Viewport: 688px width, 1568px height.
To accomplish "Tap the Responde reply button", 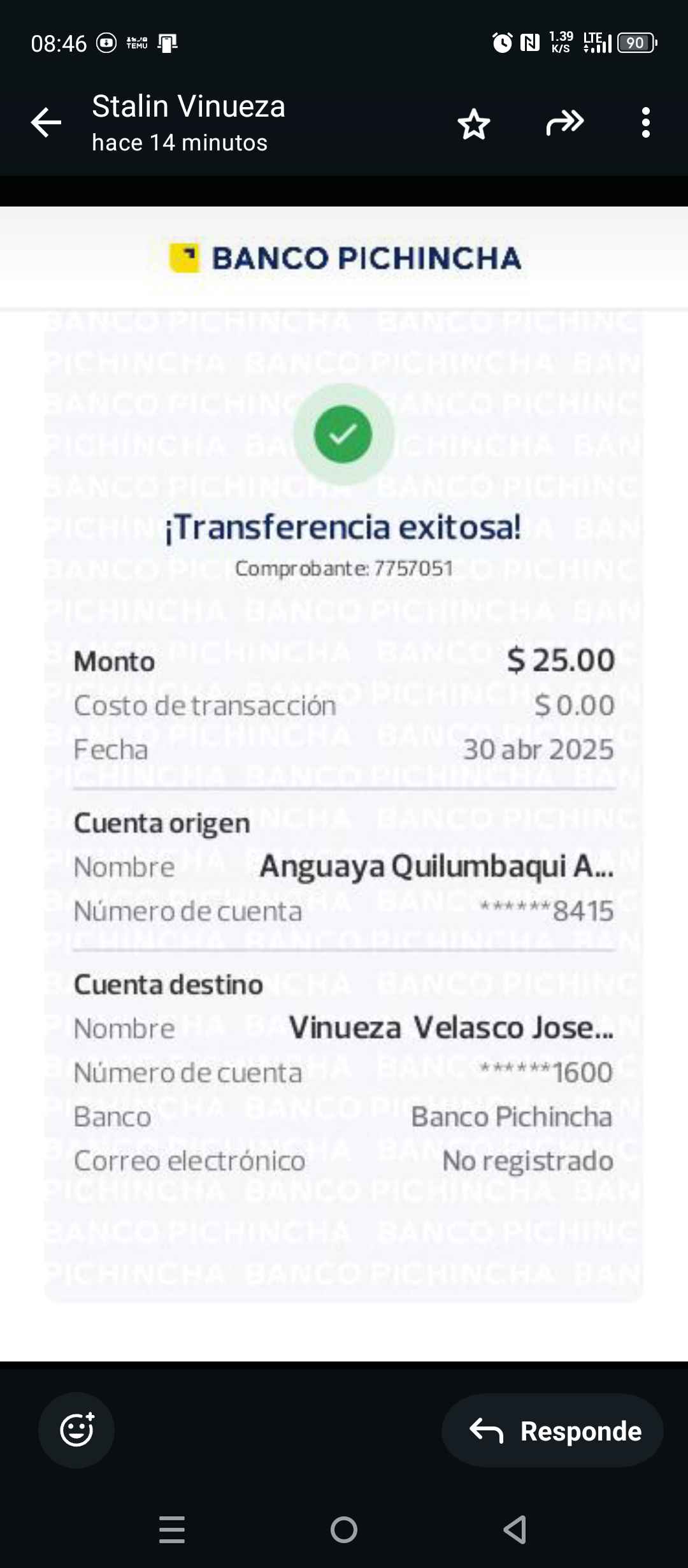I will pyautogui.click(x=552, y=1430).
